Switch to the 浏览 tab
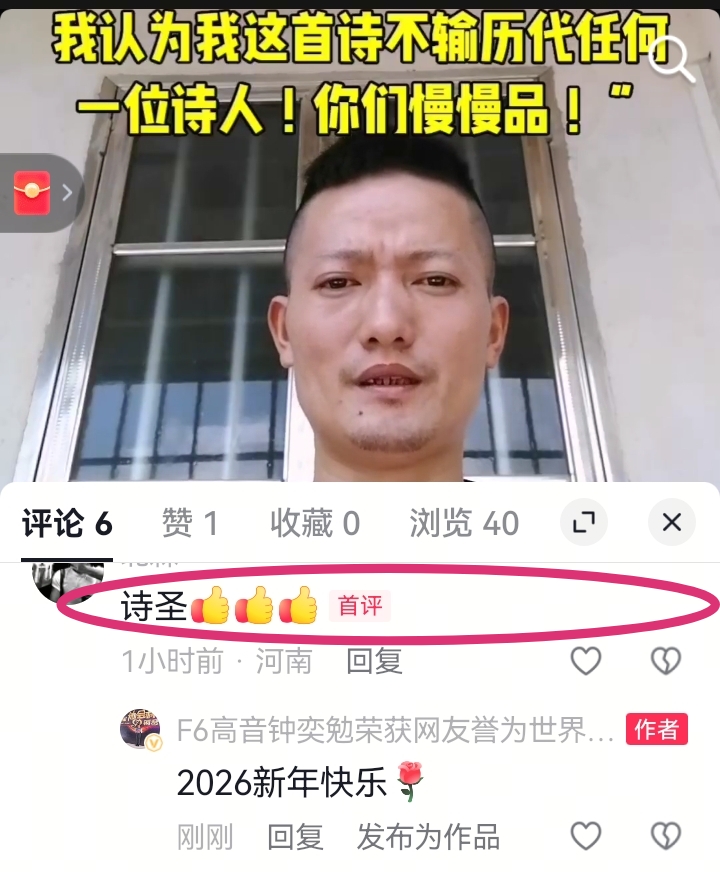The image size is (720, 872). click(464, 523)
